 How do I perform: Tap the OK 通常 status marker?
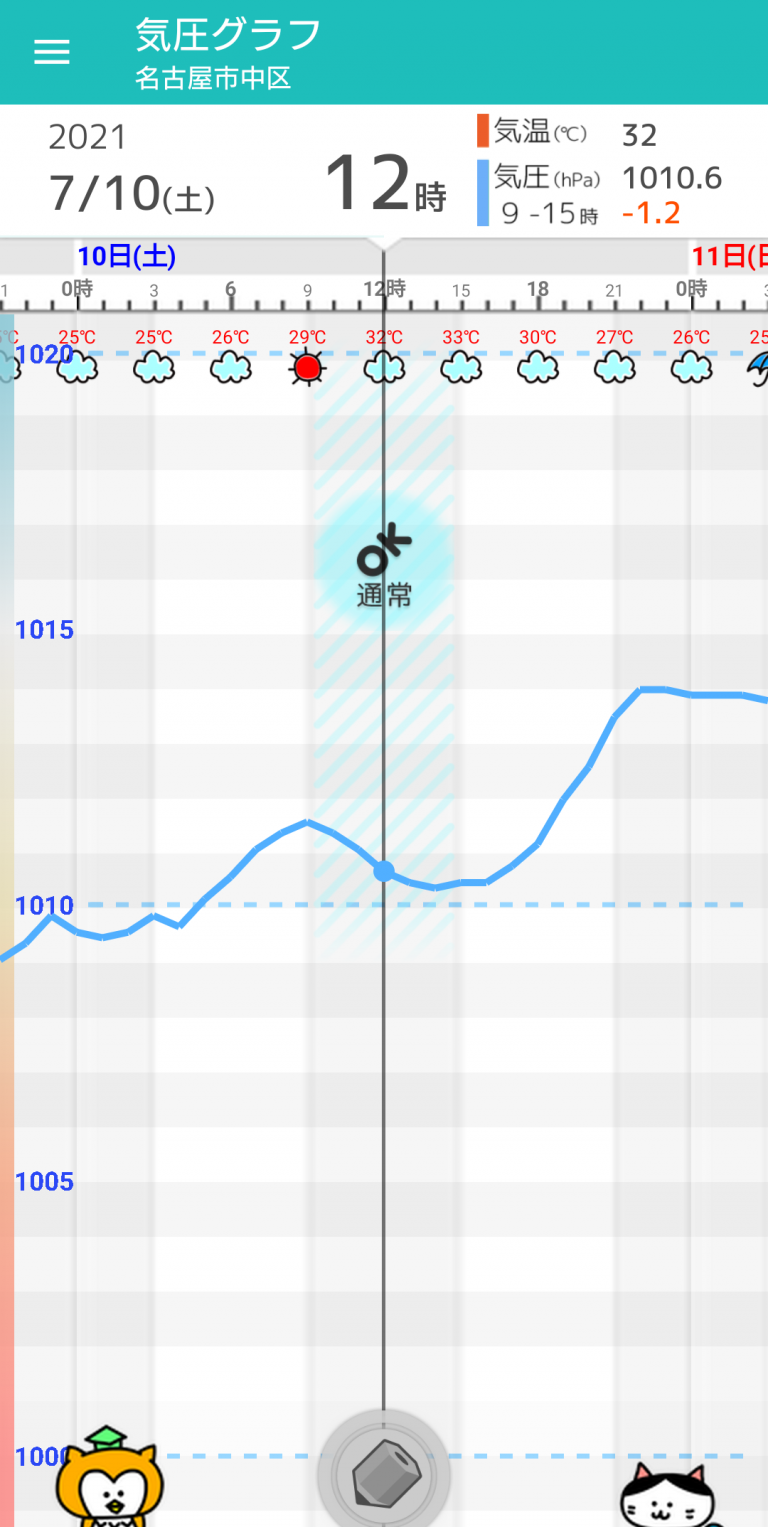pos(385,567)
